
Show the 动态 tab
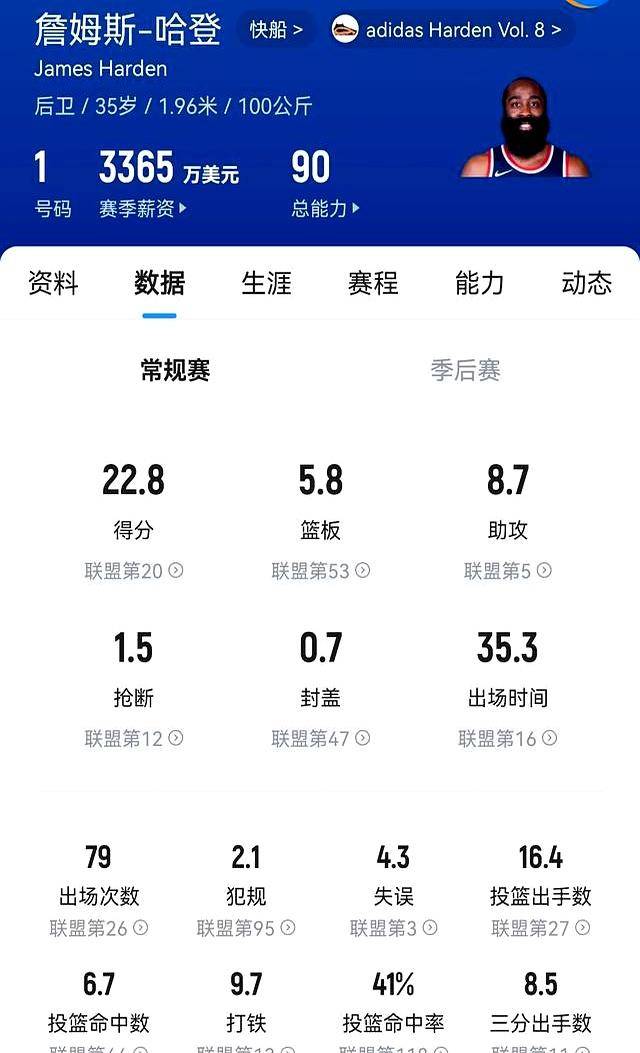586,283
